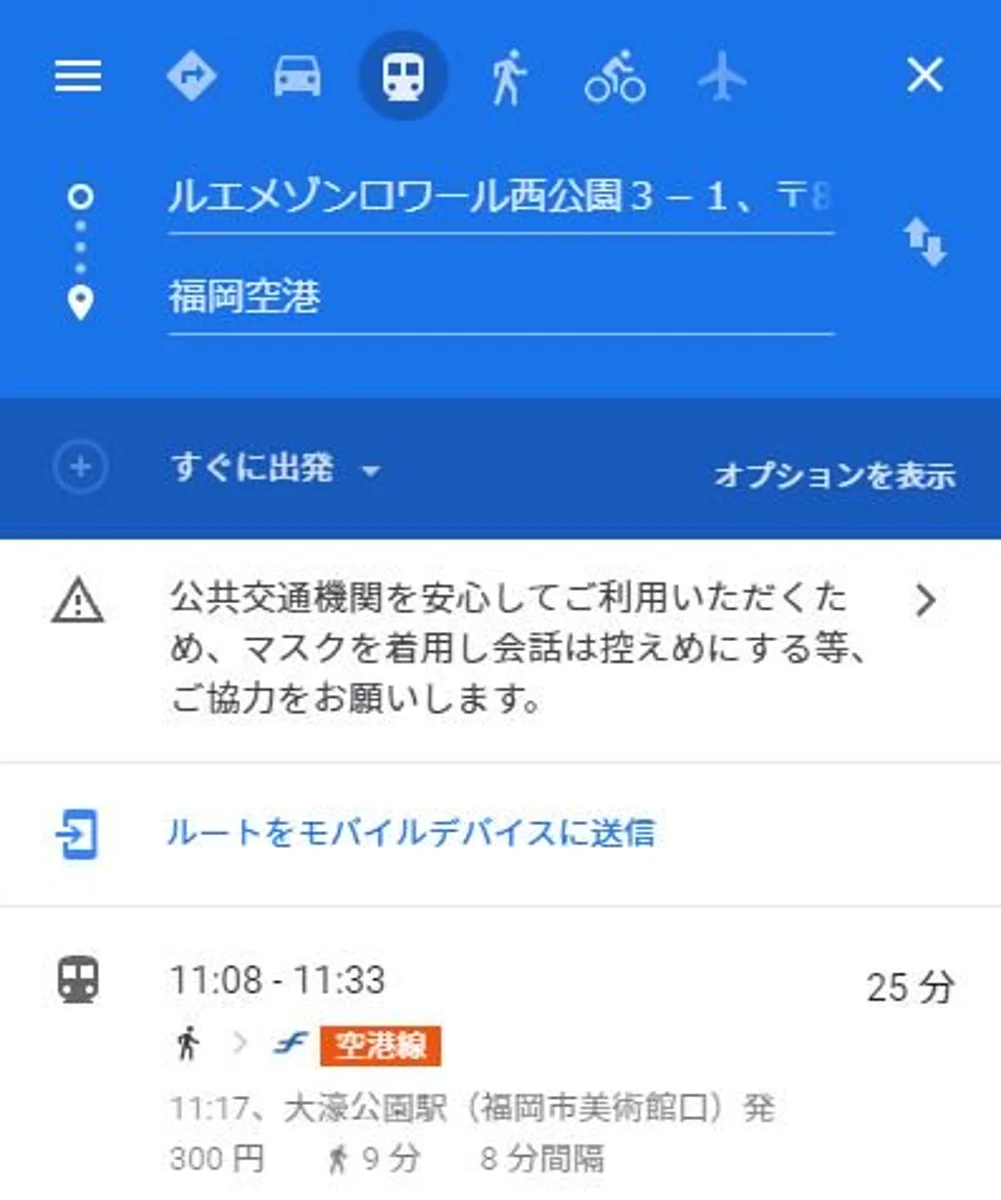
Task: Select the best route mode icon
Action: 192,75
